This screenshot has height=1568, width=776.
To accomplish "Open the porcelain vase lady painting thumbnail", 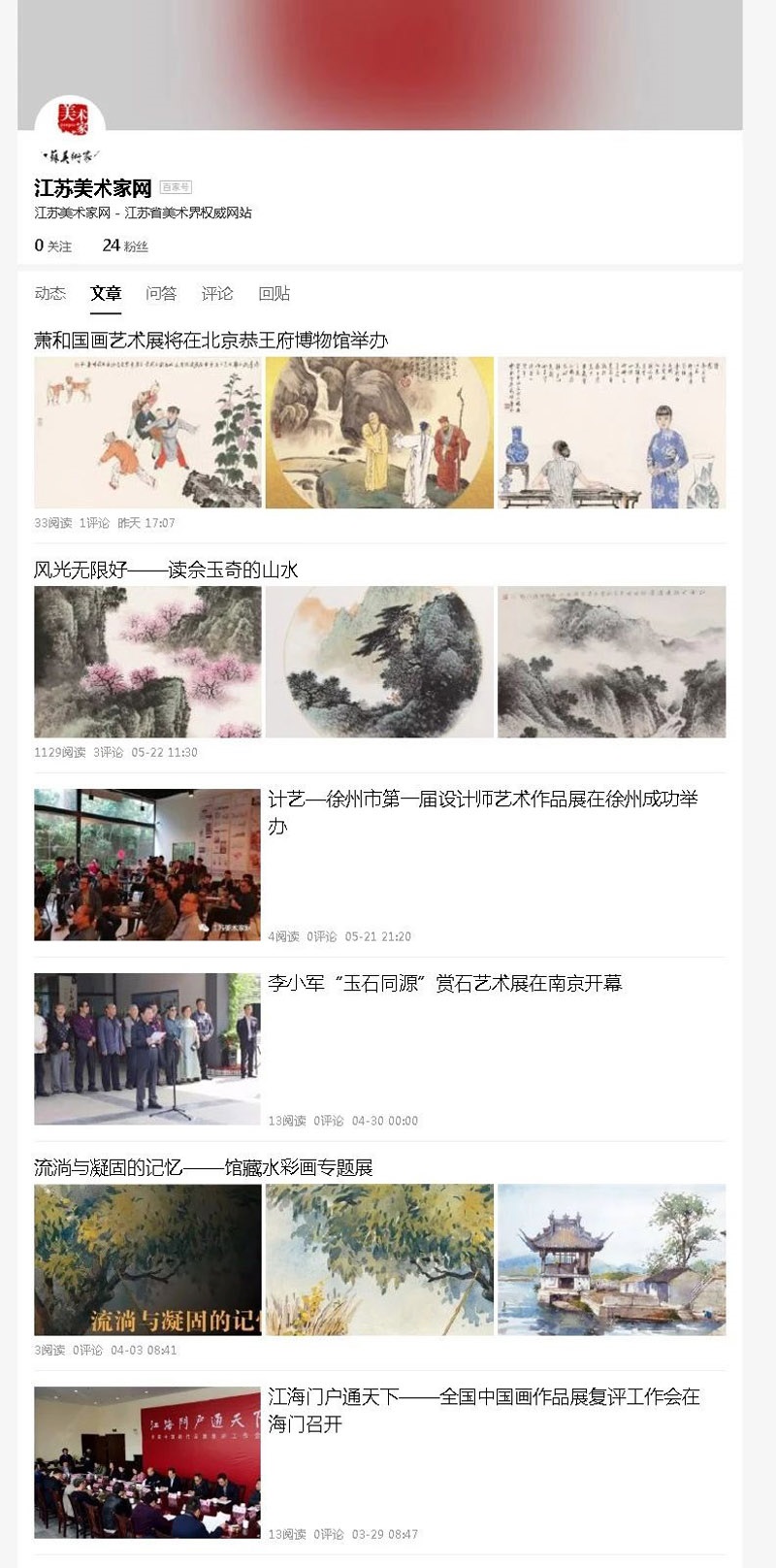I will pos(611,433).
